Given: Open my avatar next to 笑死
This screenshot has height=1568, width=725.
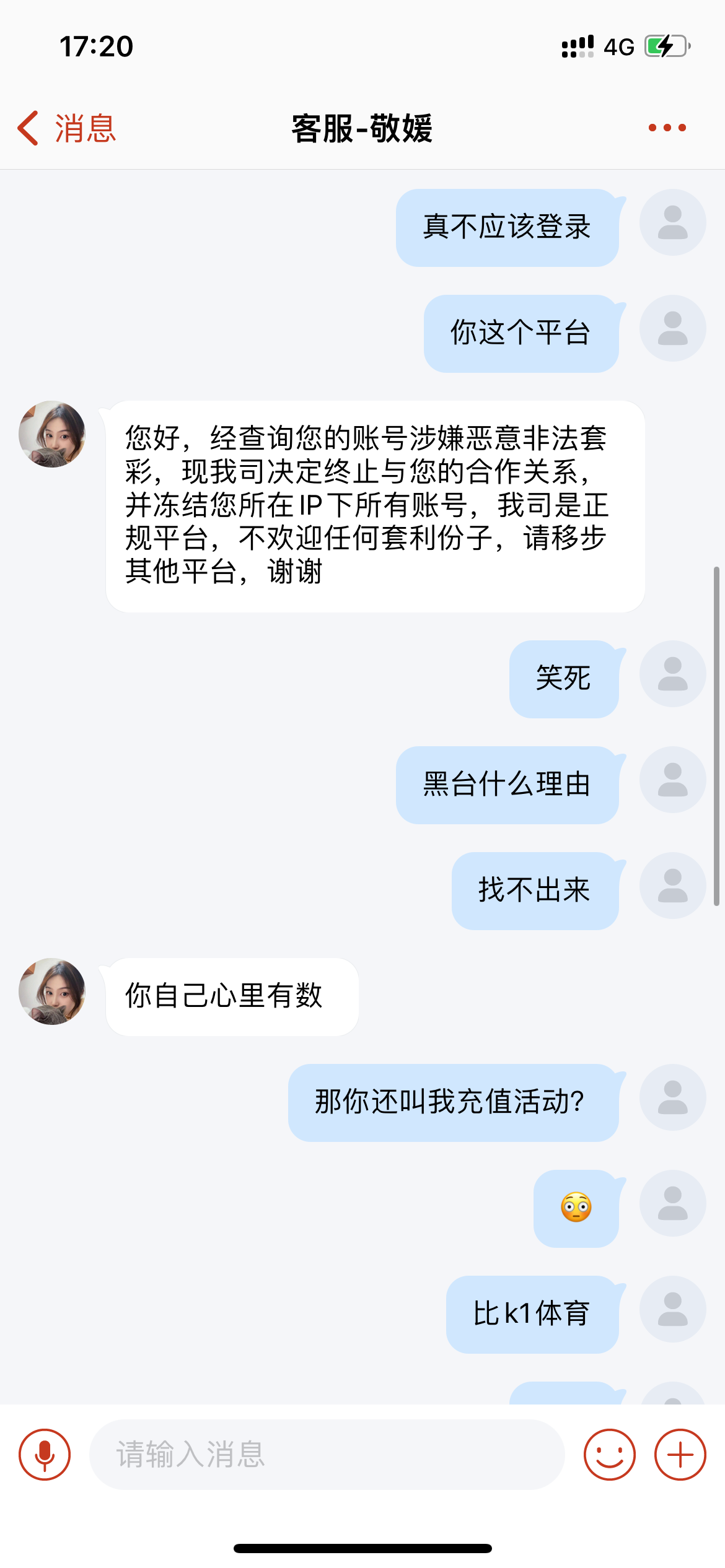Looking at the screenshot, I should (x=672, y=674).
